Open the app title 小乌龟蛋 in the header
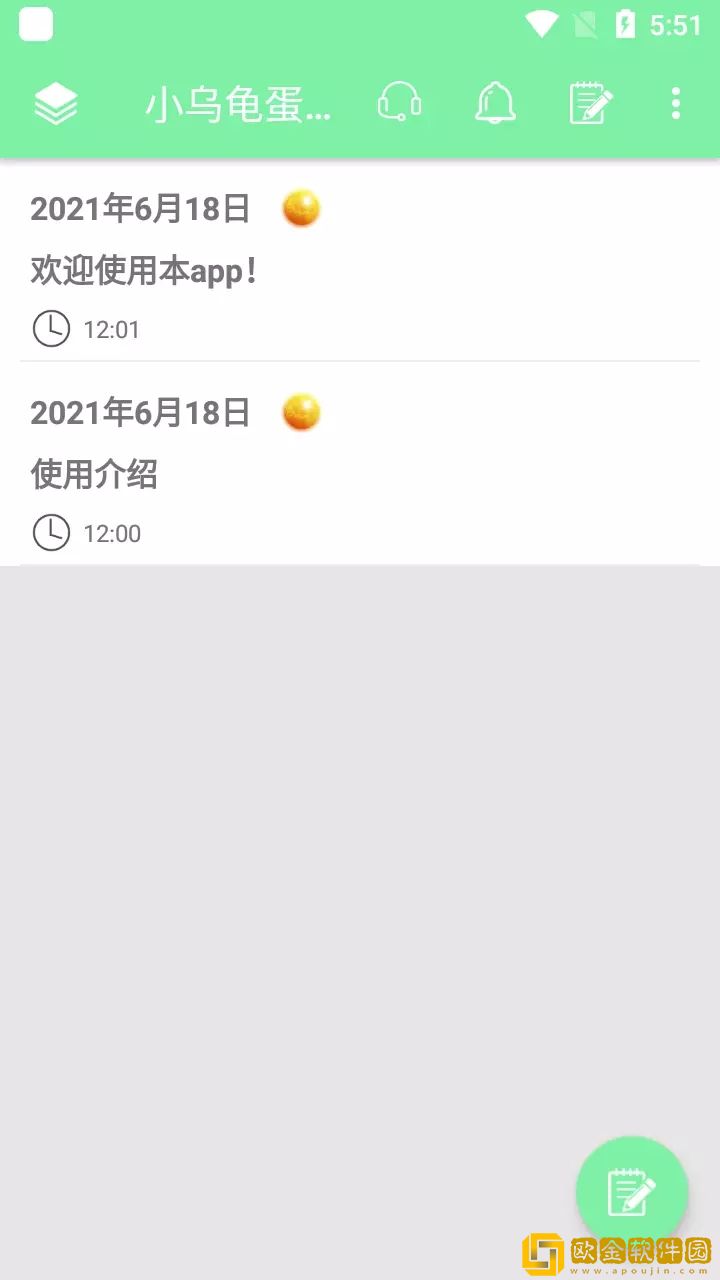The image size is (720, 1280). point(240,103)
